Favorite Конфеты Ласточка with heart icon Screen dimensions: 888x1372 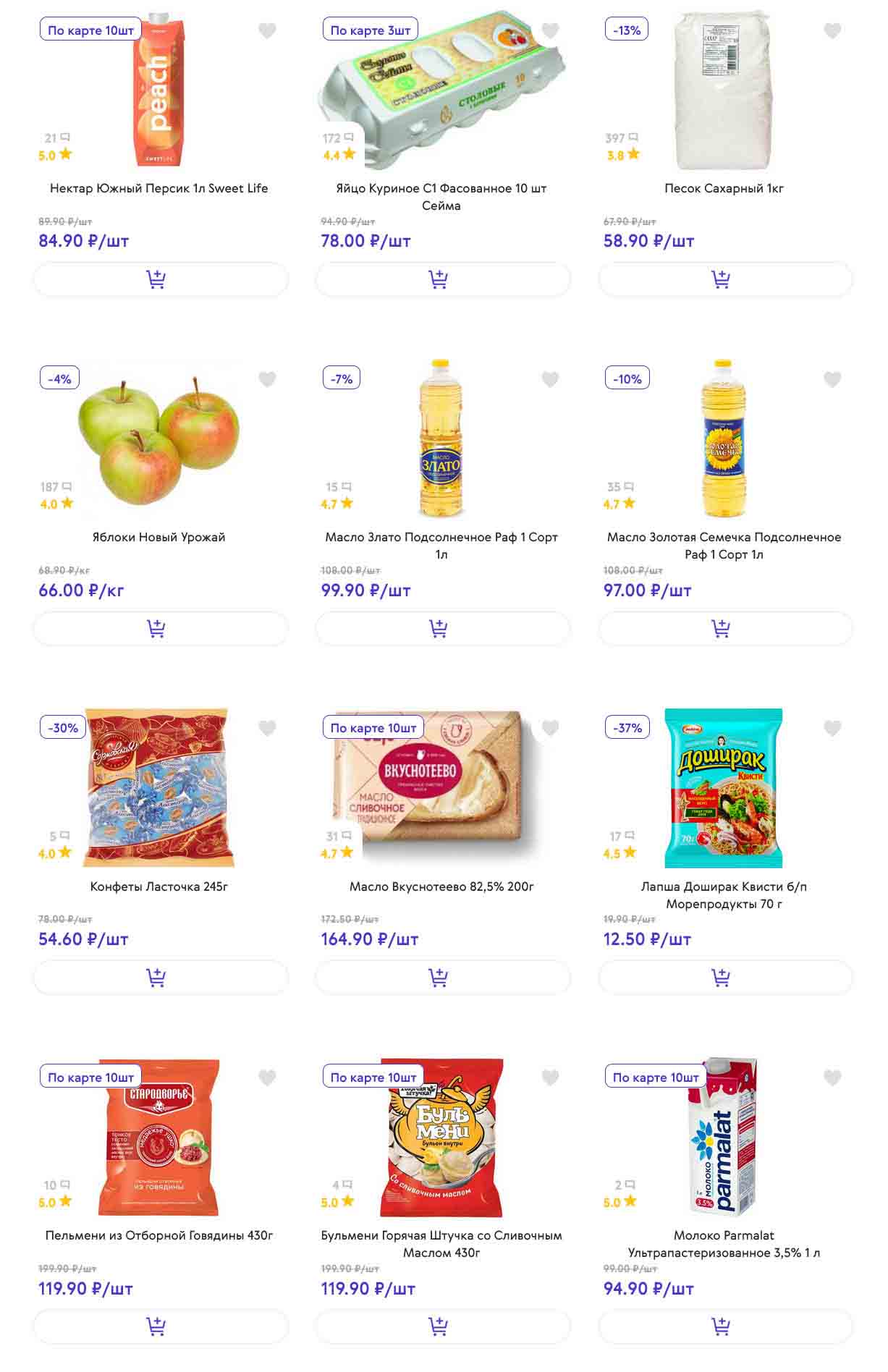click(x=267, y=728)
